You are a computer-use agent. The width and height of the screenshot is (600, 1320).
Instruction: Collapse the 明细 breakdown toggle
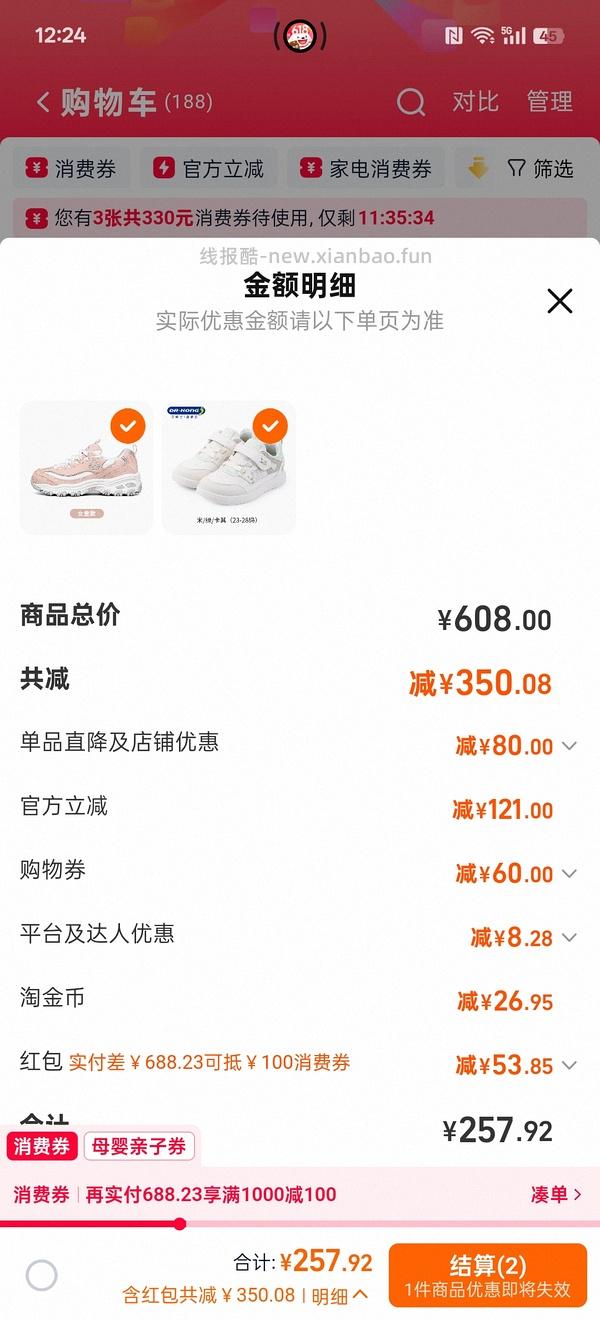(340, 1296)
